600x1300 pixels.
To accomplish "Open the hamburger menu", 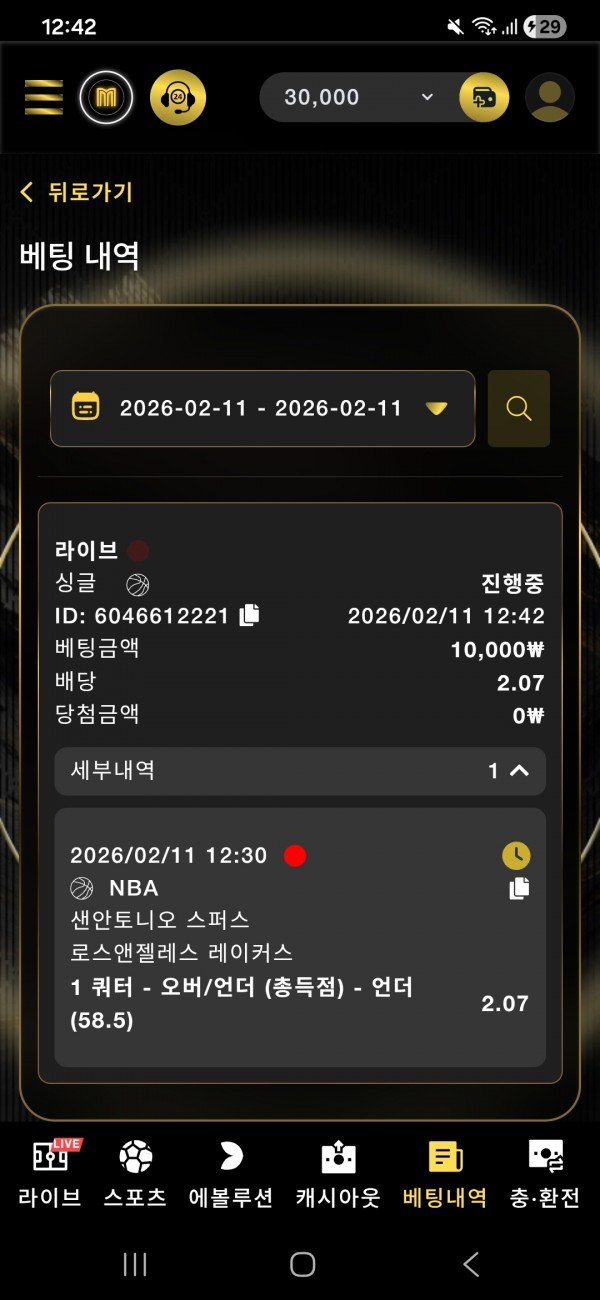I will click(x=43, y=98).
